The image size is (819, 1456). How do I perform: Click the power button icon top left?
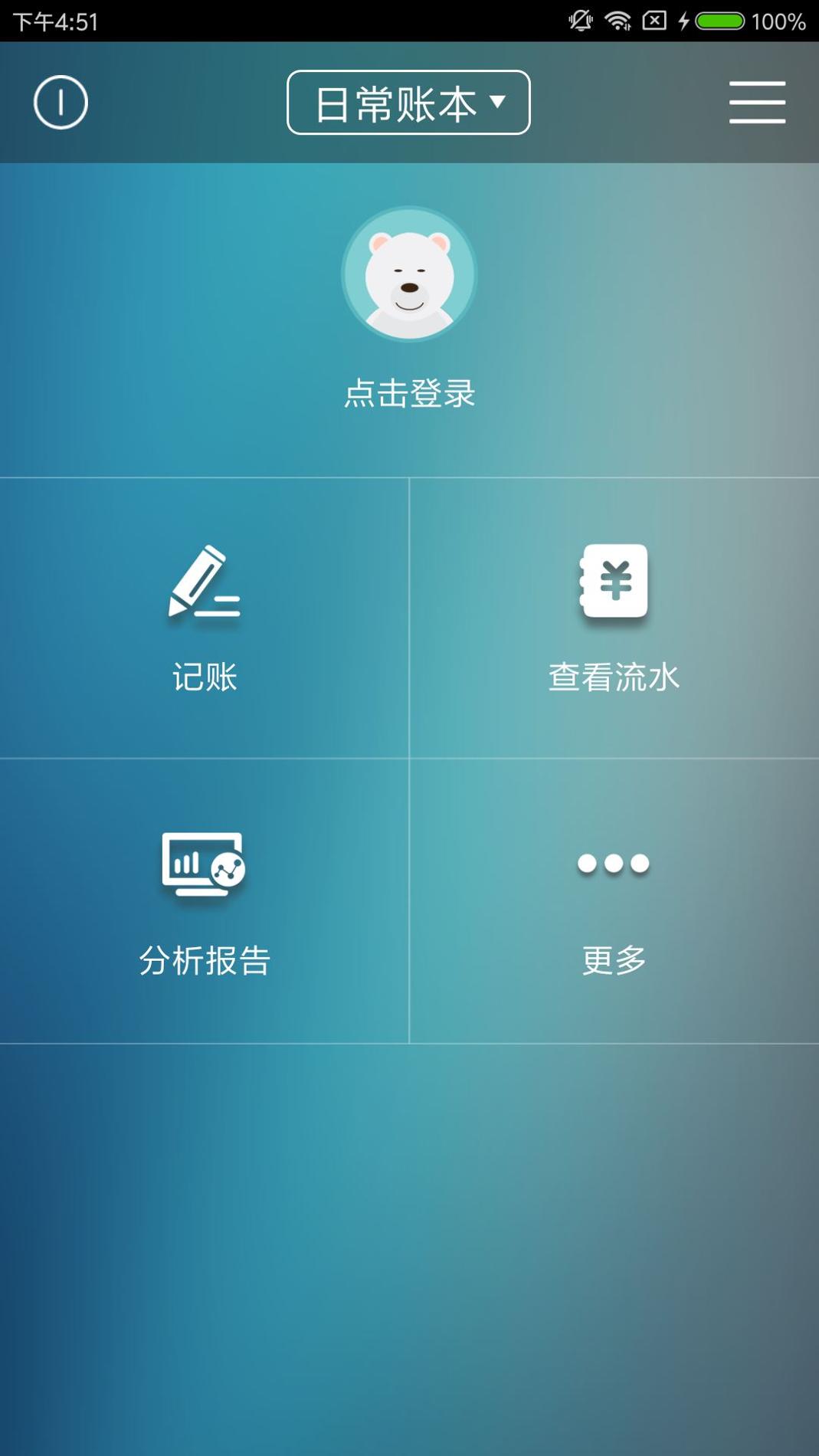[x=61, y=103]
